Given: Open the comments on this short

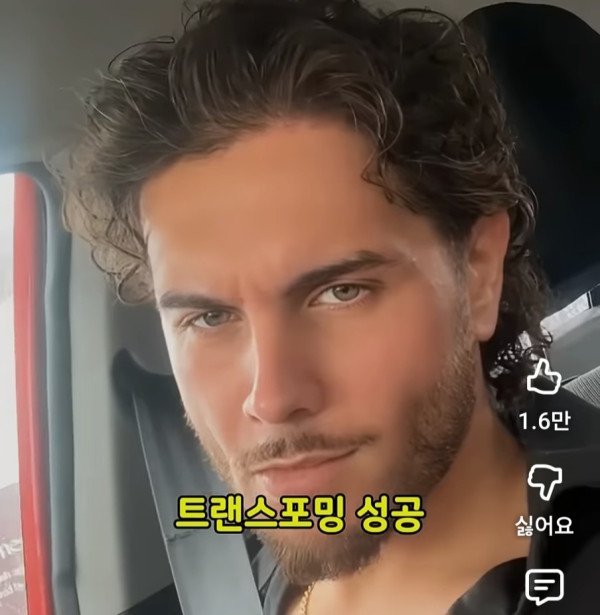Looking at the screenshot, I should [x=544, y=586].
